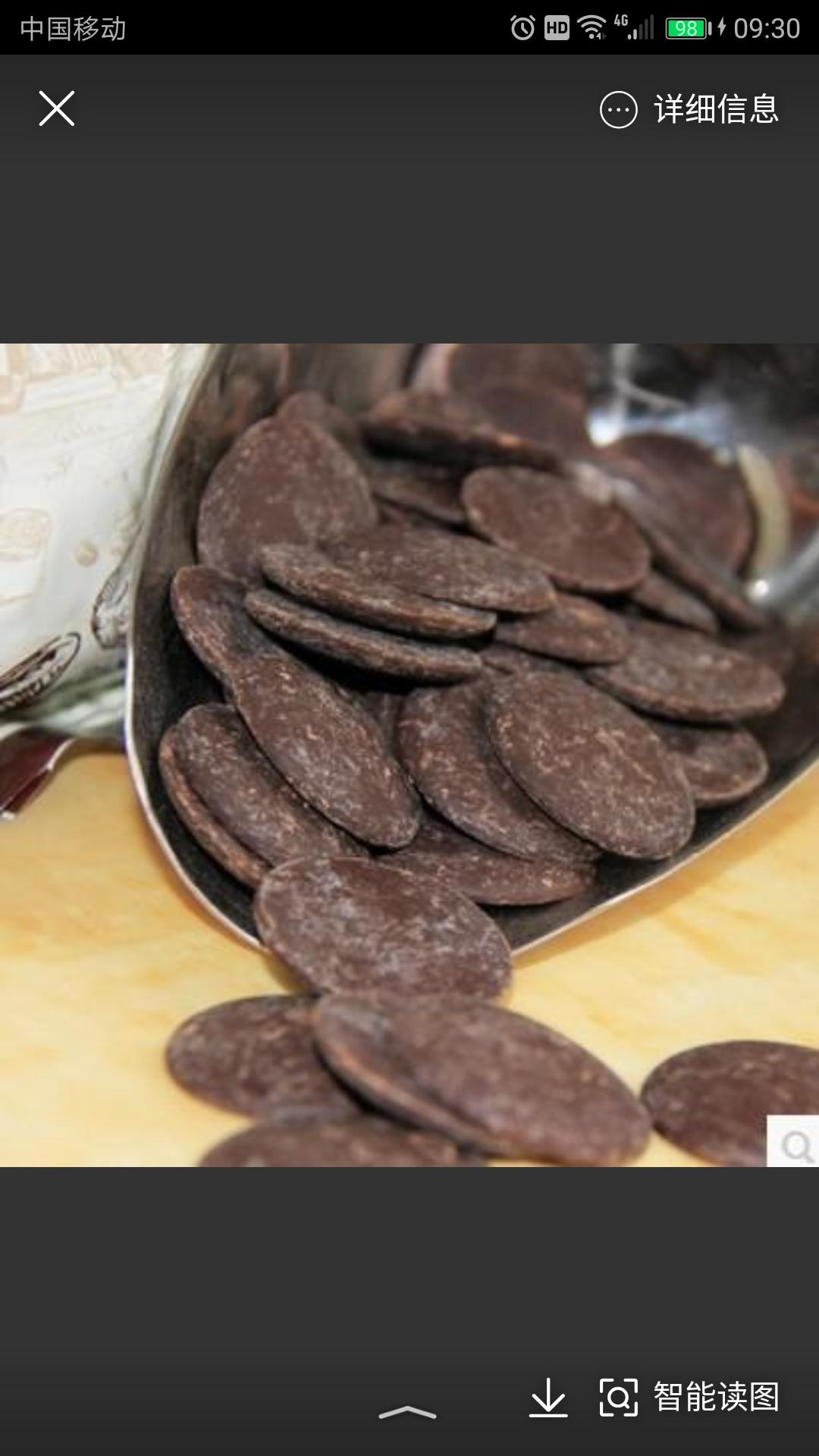819x1456 pixels.
Task: Tap the chocolate photo
Action: [x=409, y=755]
